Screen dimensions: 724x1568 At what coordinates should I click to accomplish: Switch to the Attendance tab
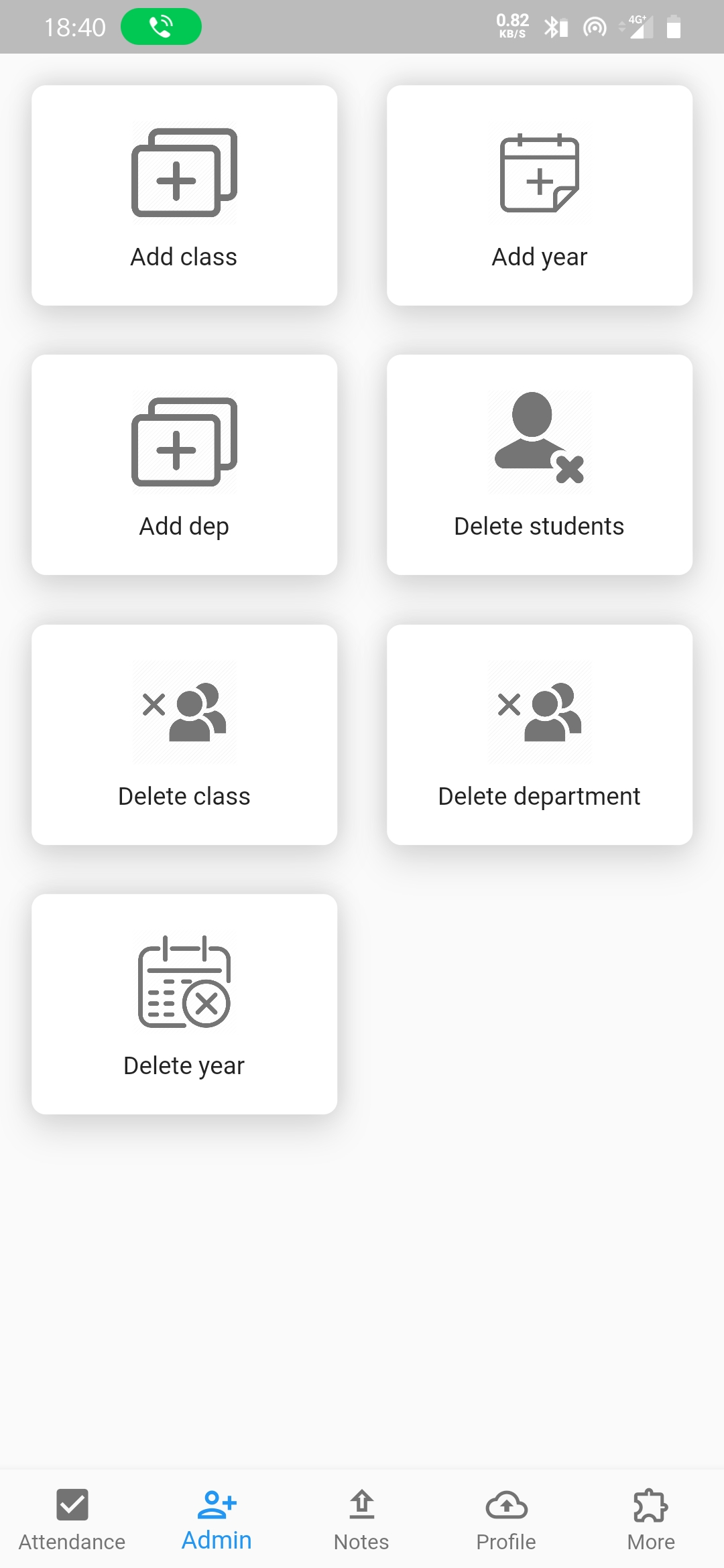[x=72, y=1520]
